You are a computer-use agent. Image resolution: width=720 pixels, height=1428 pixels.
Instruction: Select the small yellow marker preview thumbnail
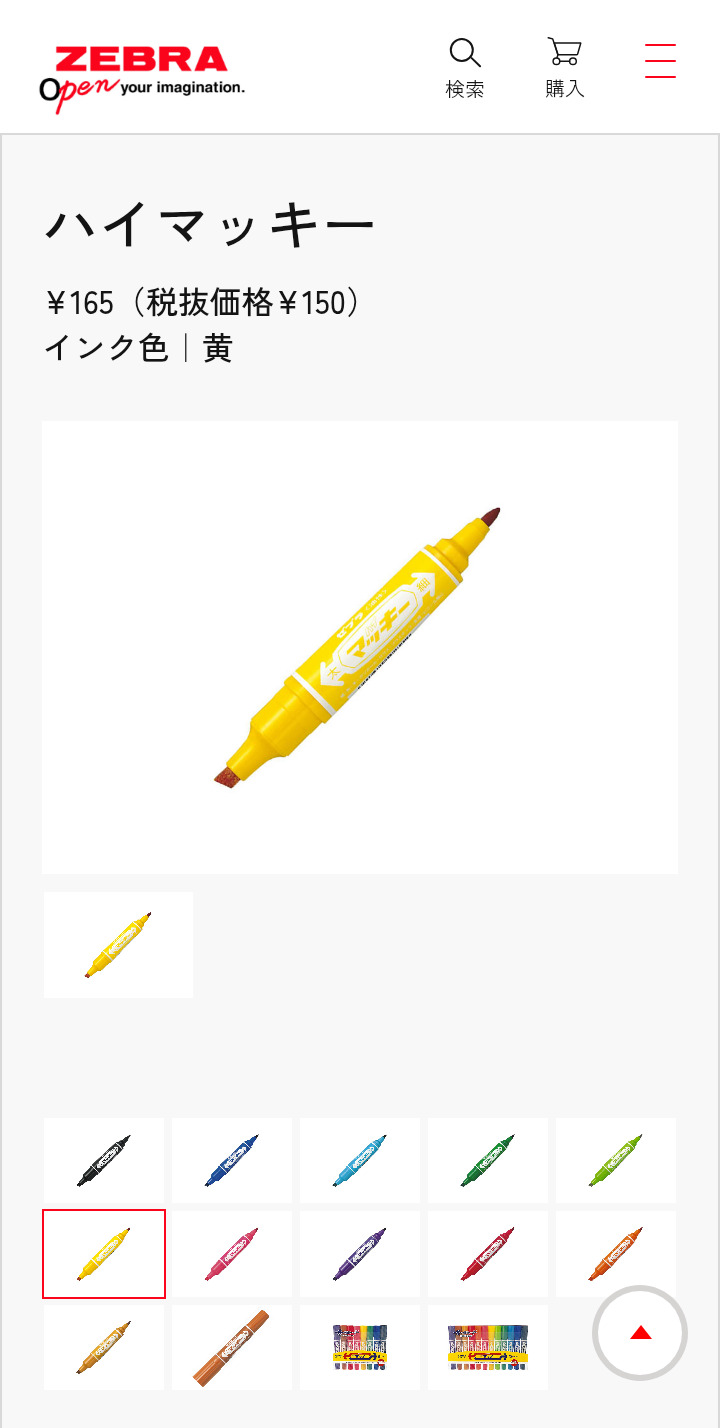[118, 945]
